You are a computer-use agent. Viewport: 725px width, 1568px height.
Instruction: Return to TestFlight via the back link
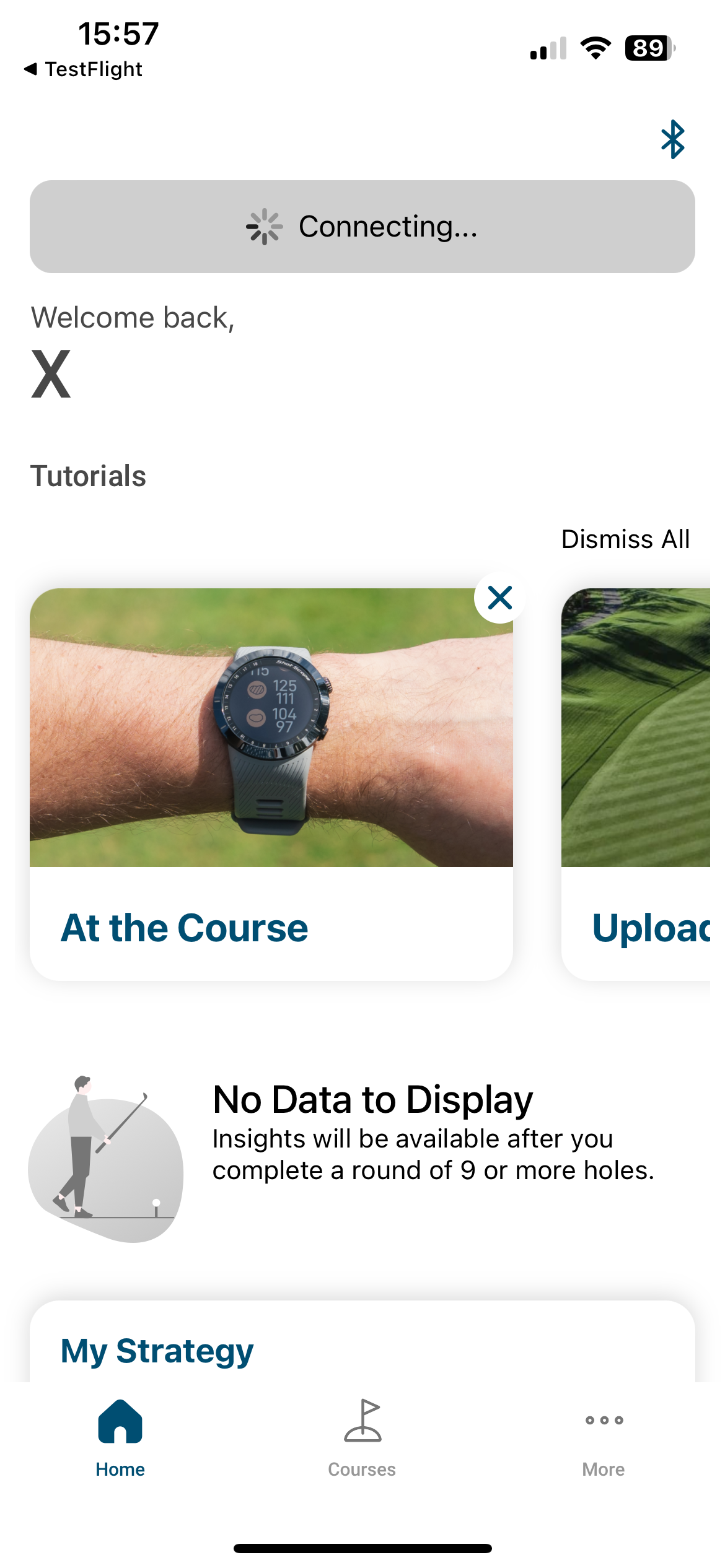84,69
